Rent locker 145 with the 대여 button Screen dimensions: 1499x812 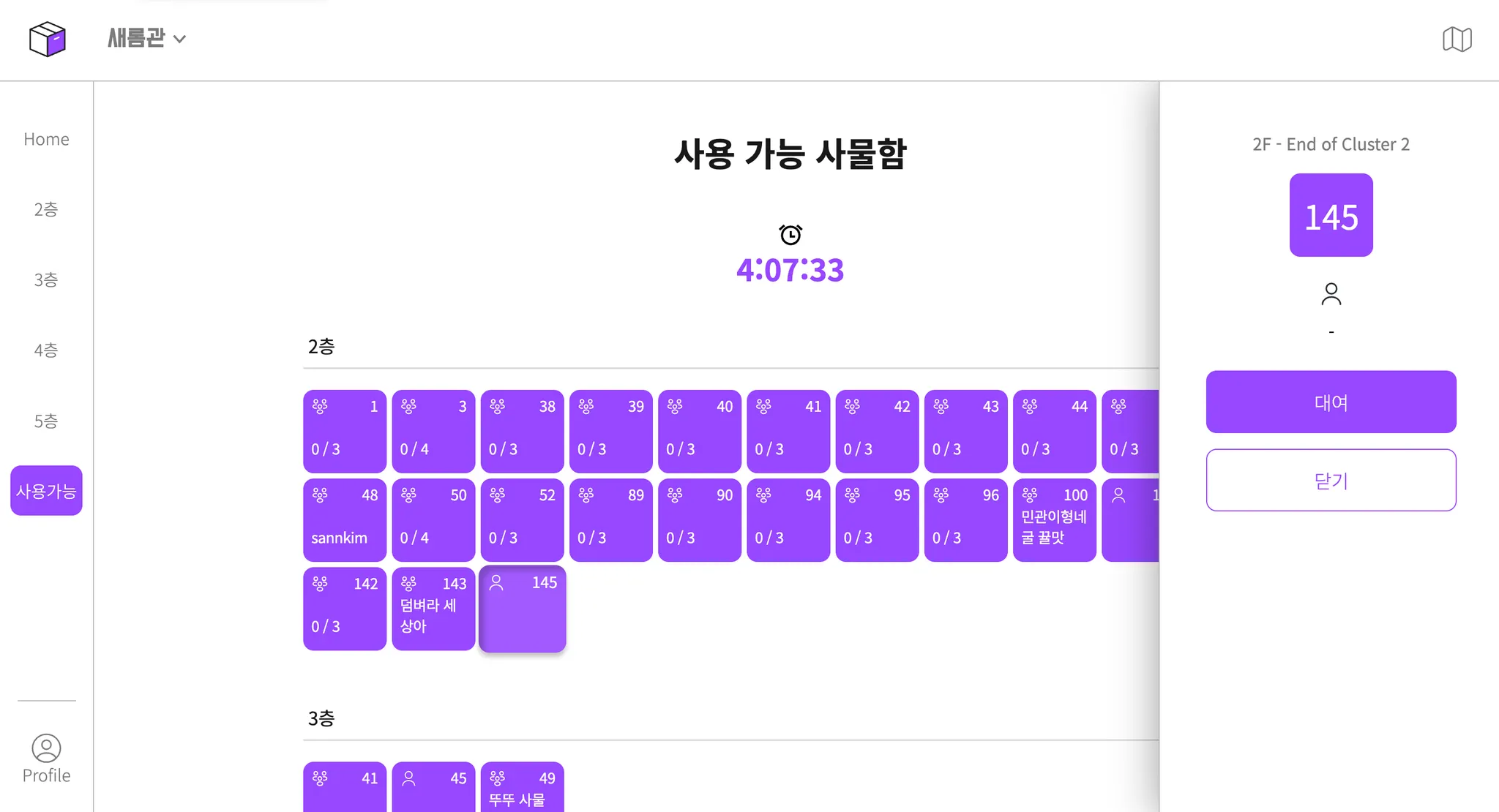[x=1331, y=402]
